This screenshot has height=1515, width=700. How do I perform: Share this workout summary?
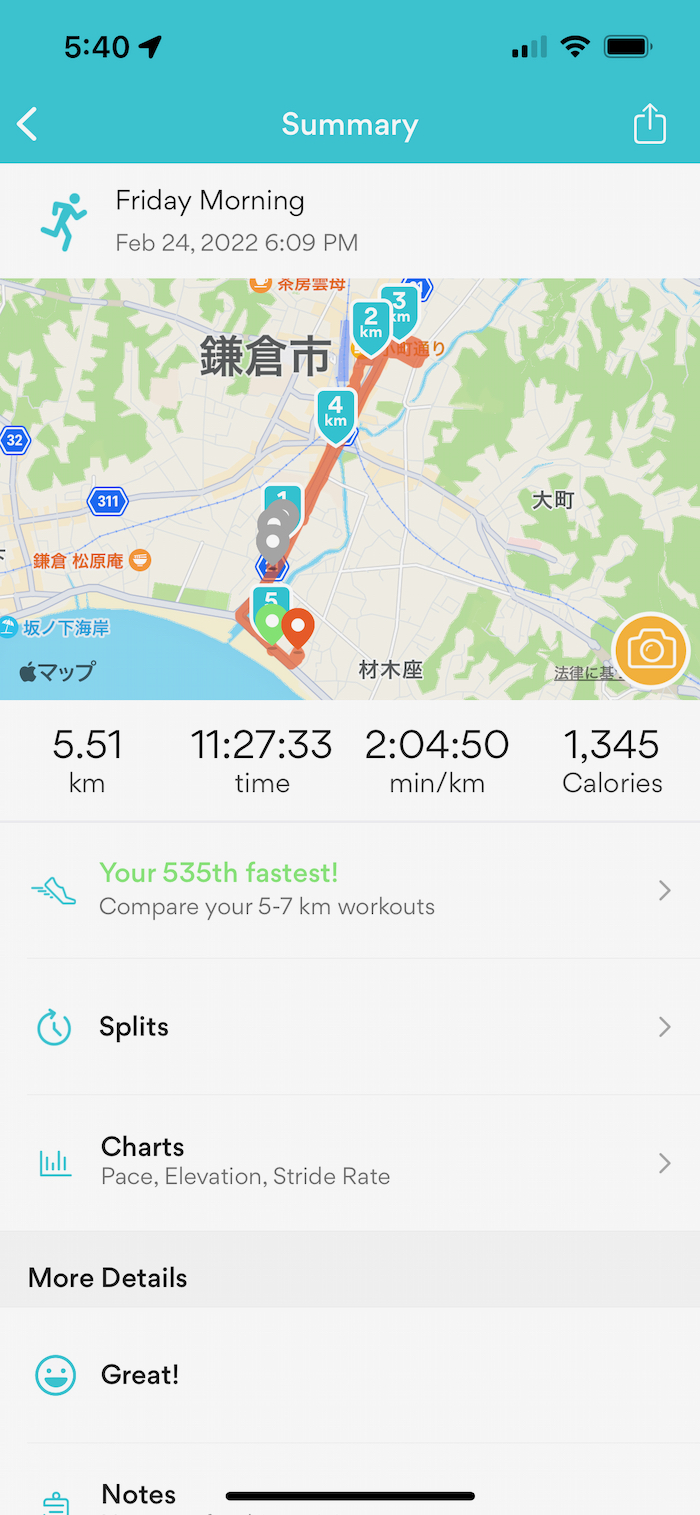coord(649,125)
